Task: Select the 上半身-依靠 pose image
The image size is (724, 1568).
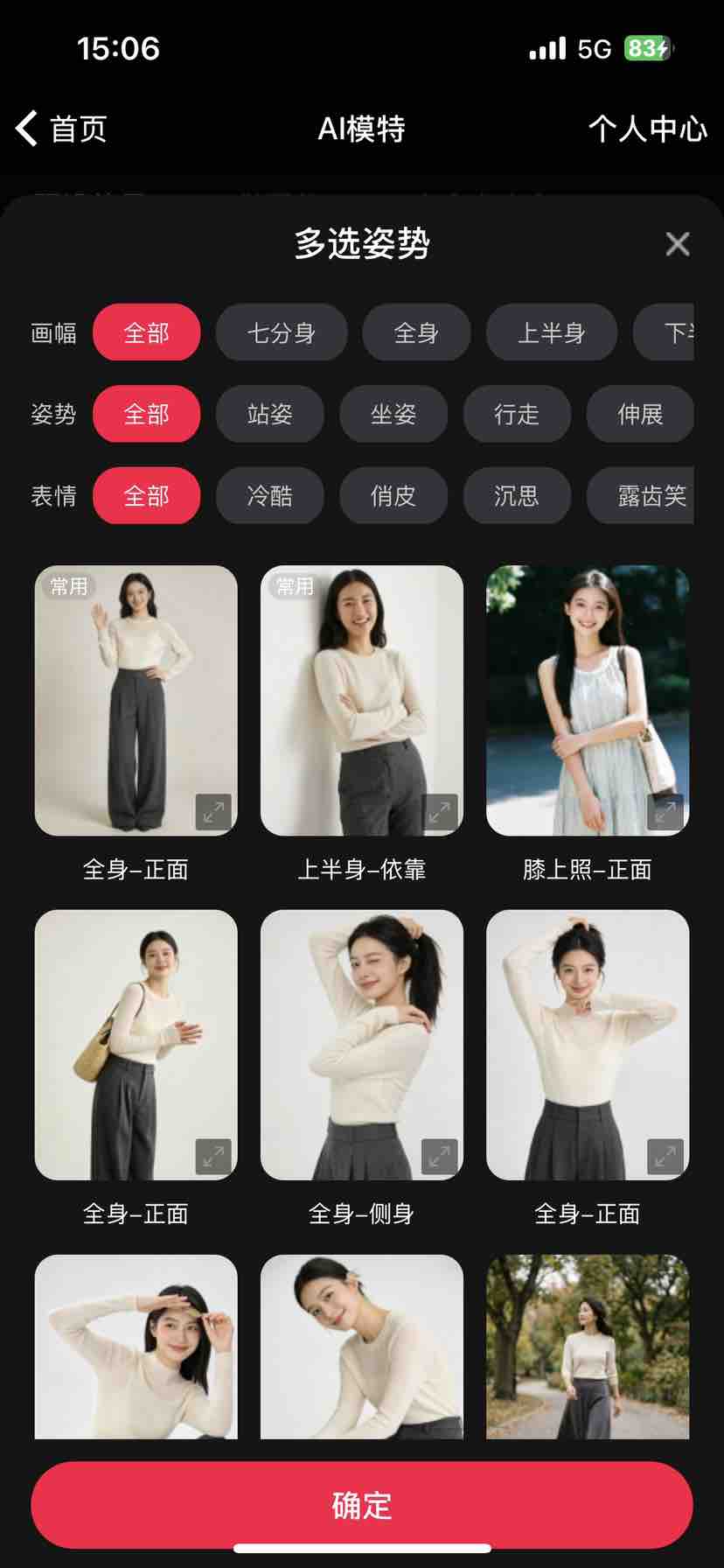Action: [361, 691]
